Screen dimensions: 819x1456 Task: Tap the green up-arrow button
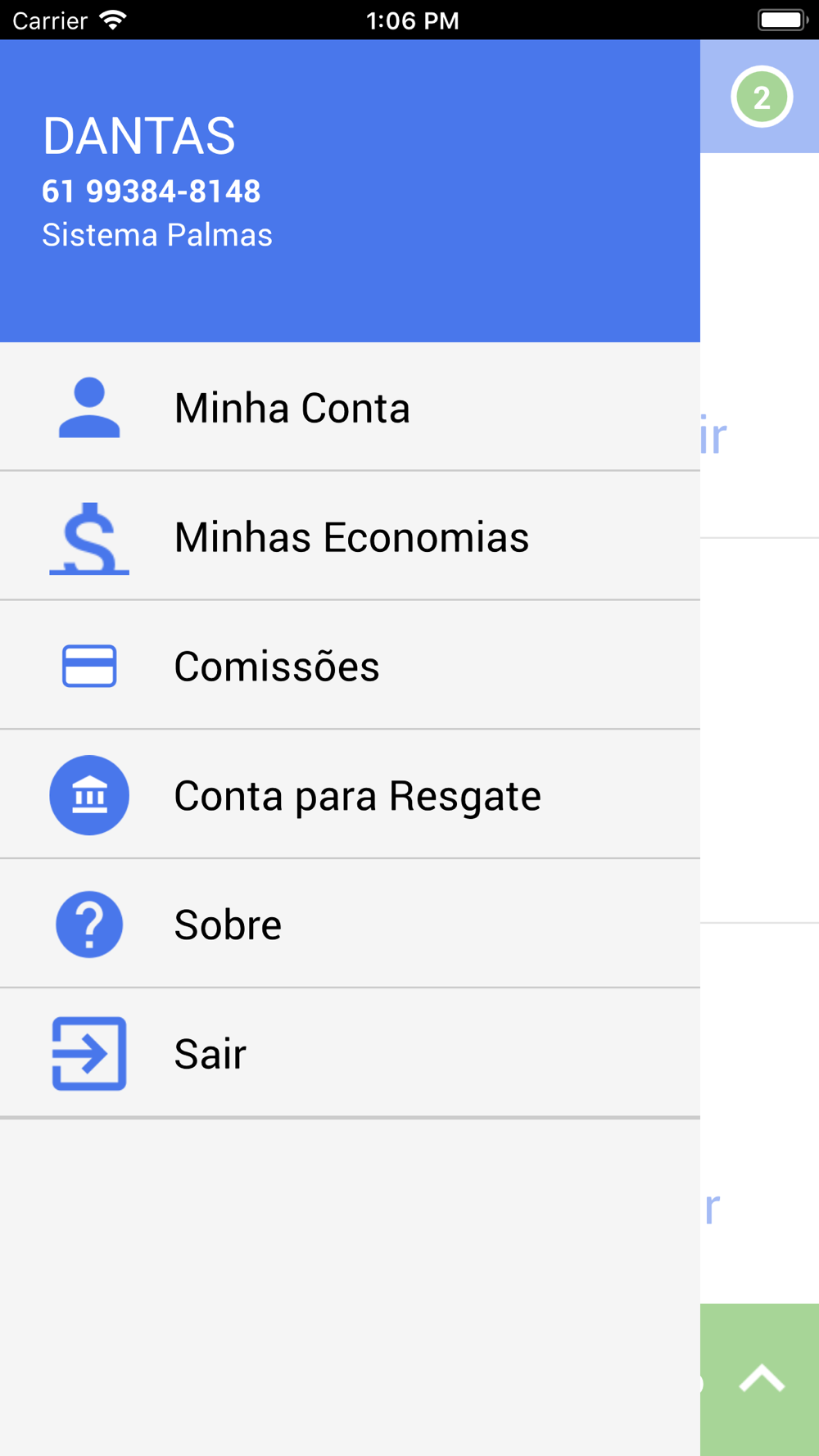pyautogui.click(x=762, y=1380)
